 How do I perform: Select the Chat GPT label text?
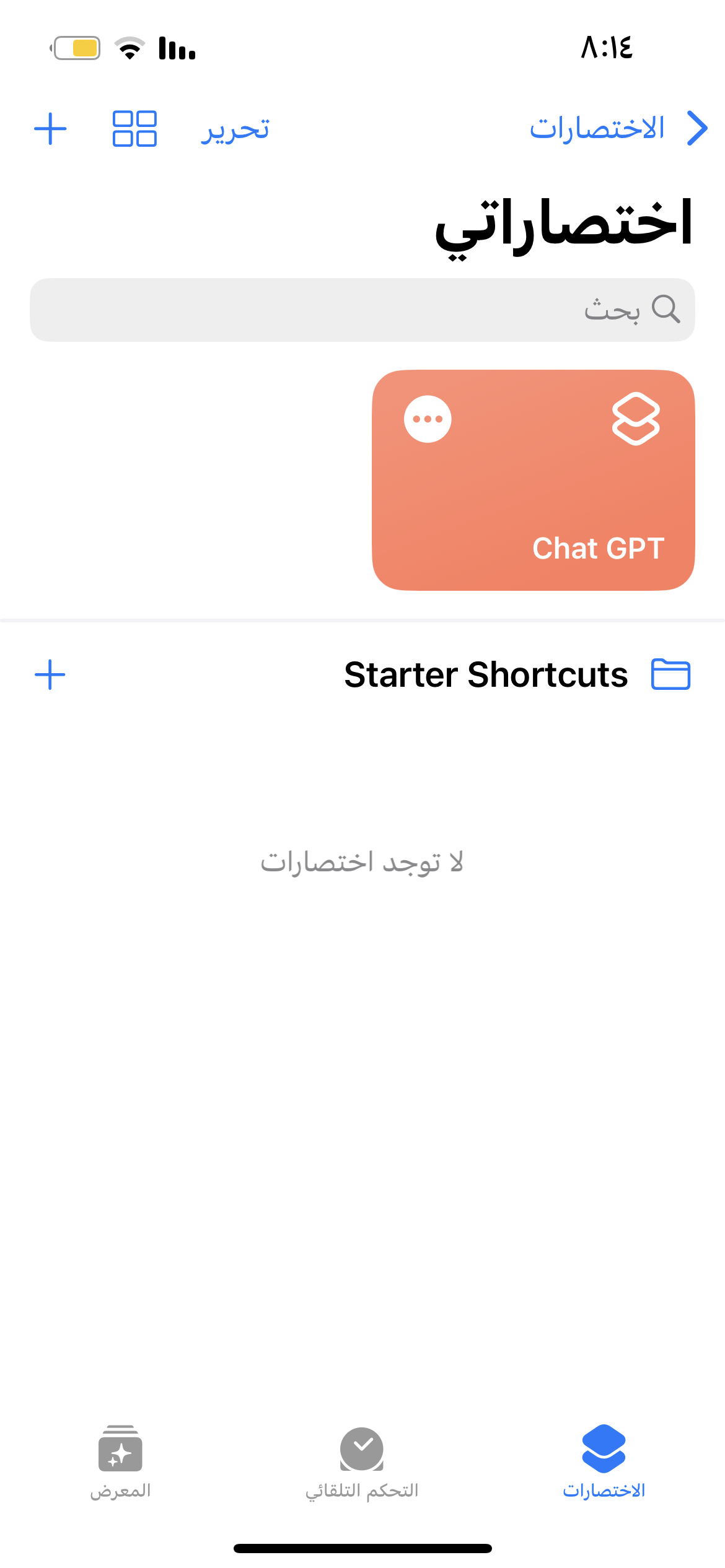point(597,547)
